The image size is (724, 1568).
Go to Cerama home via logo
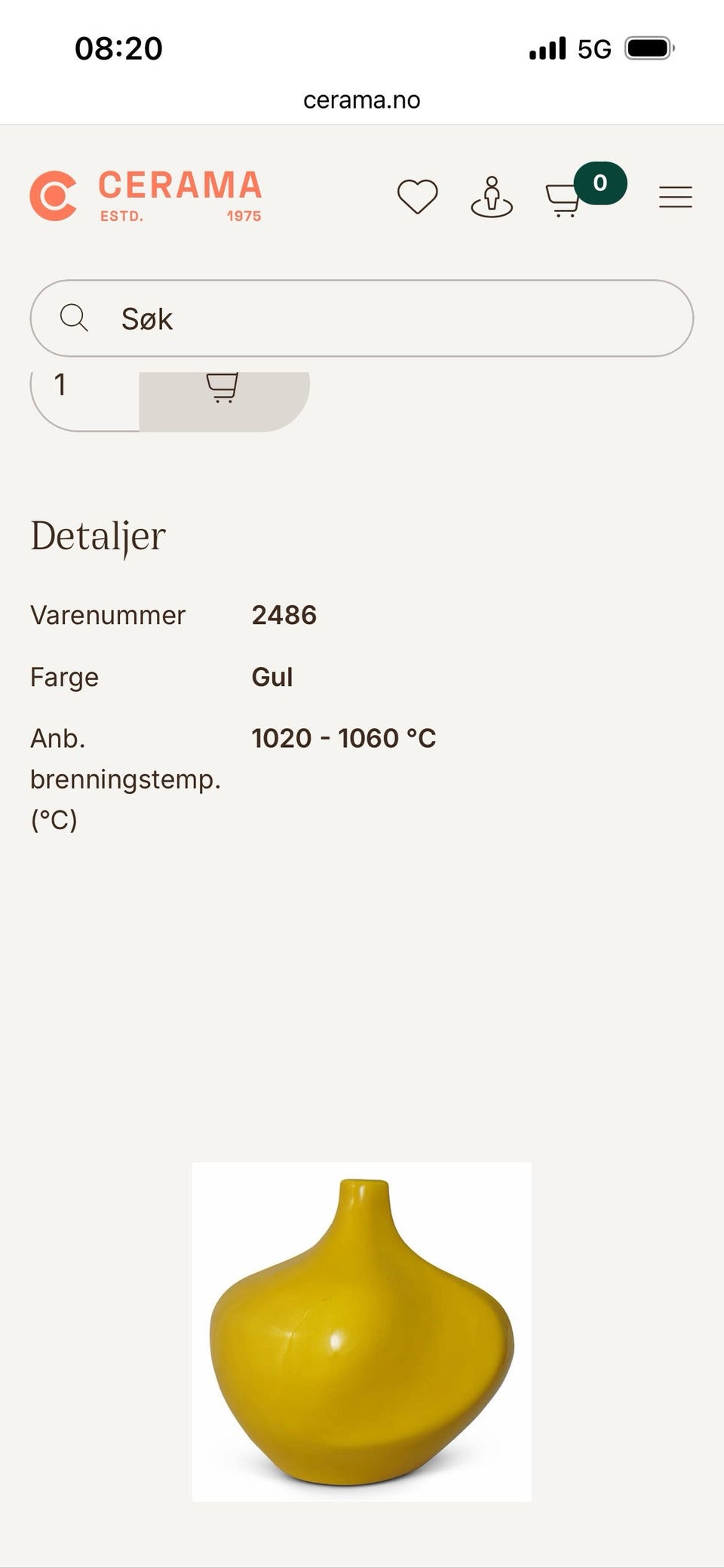tap(146, 195)
